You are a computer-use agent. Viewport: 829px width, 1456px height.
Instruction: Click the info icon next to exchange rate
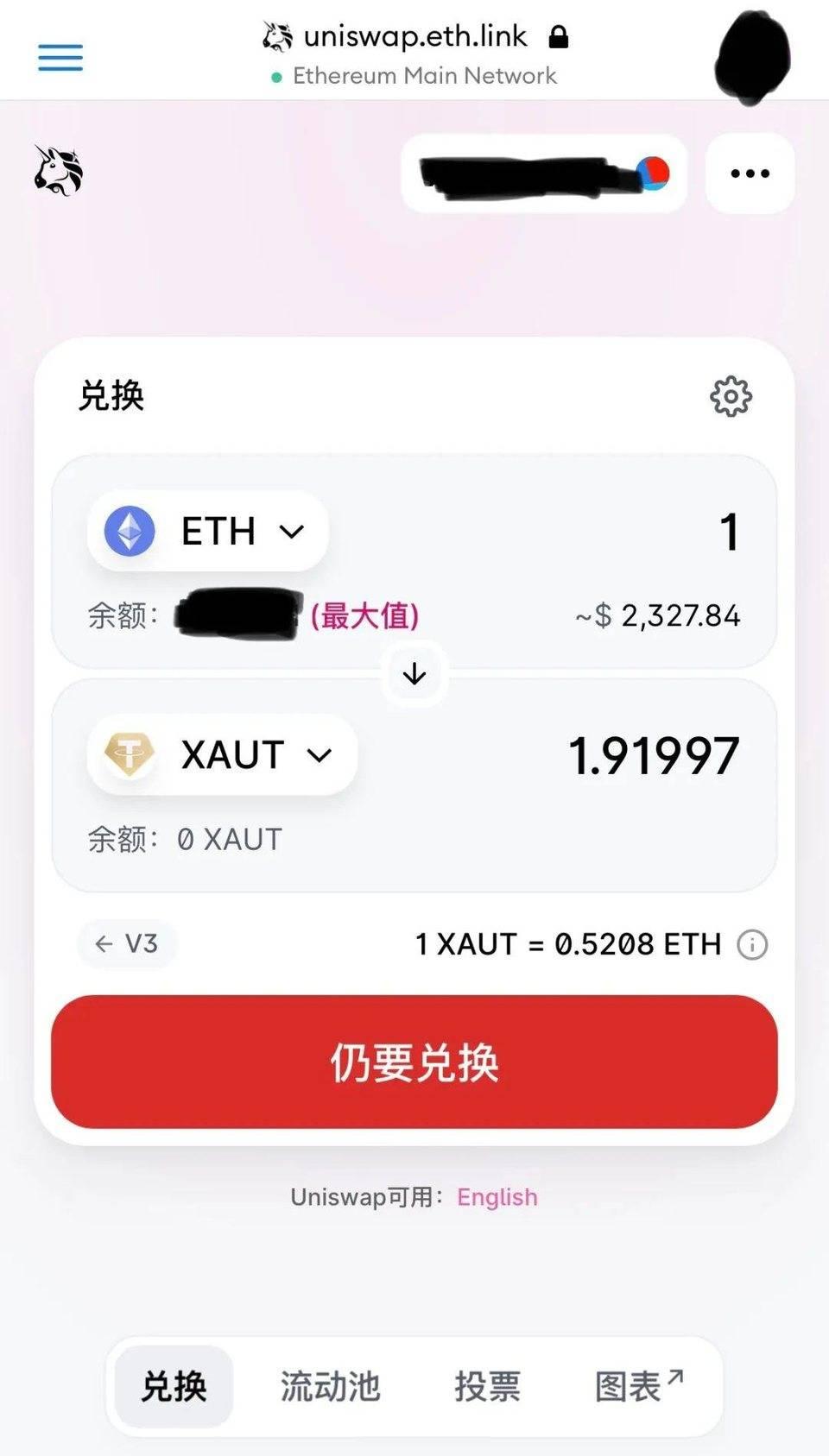753,944
